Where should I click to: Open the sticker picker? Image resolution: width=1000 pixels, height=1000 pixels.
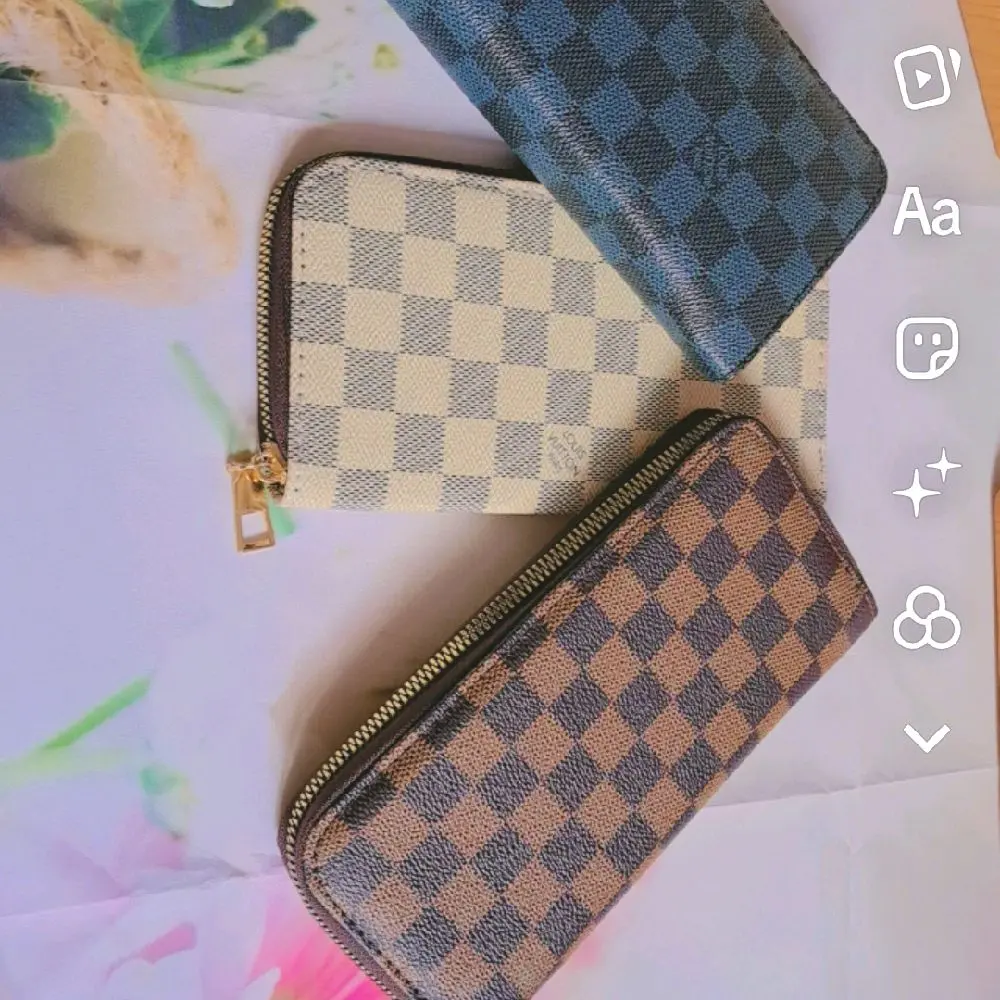927,349
